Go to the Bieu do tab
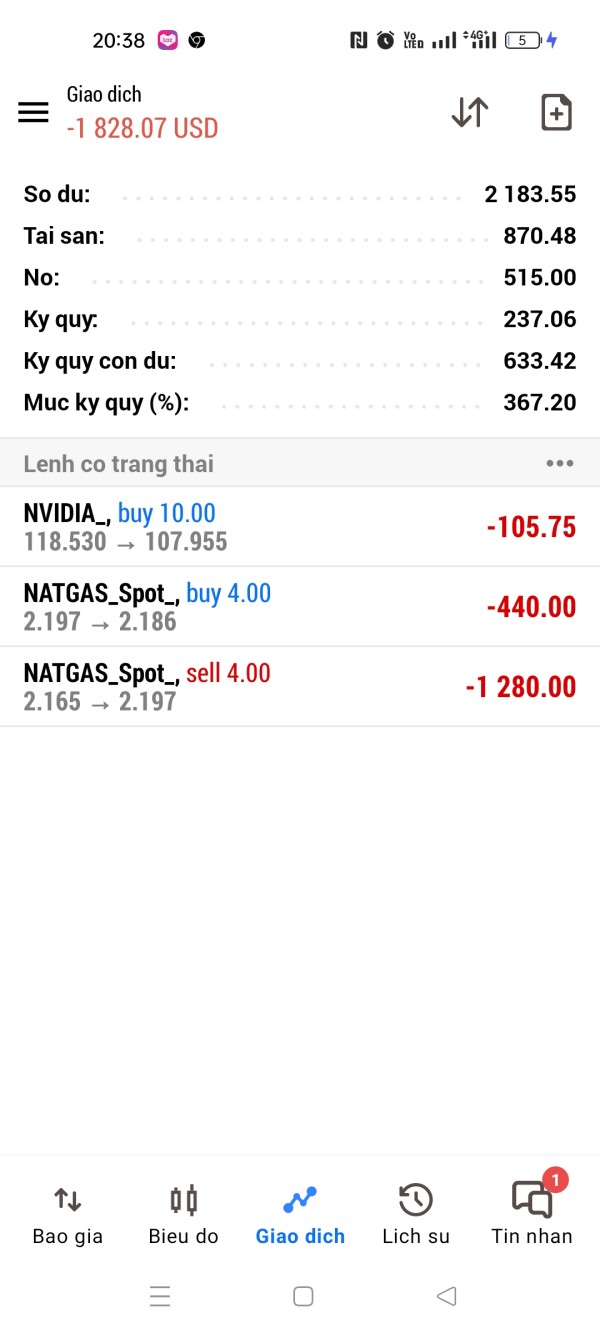Viewport: 600px width, 1333px height. click(183, 1214)
